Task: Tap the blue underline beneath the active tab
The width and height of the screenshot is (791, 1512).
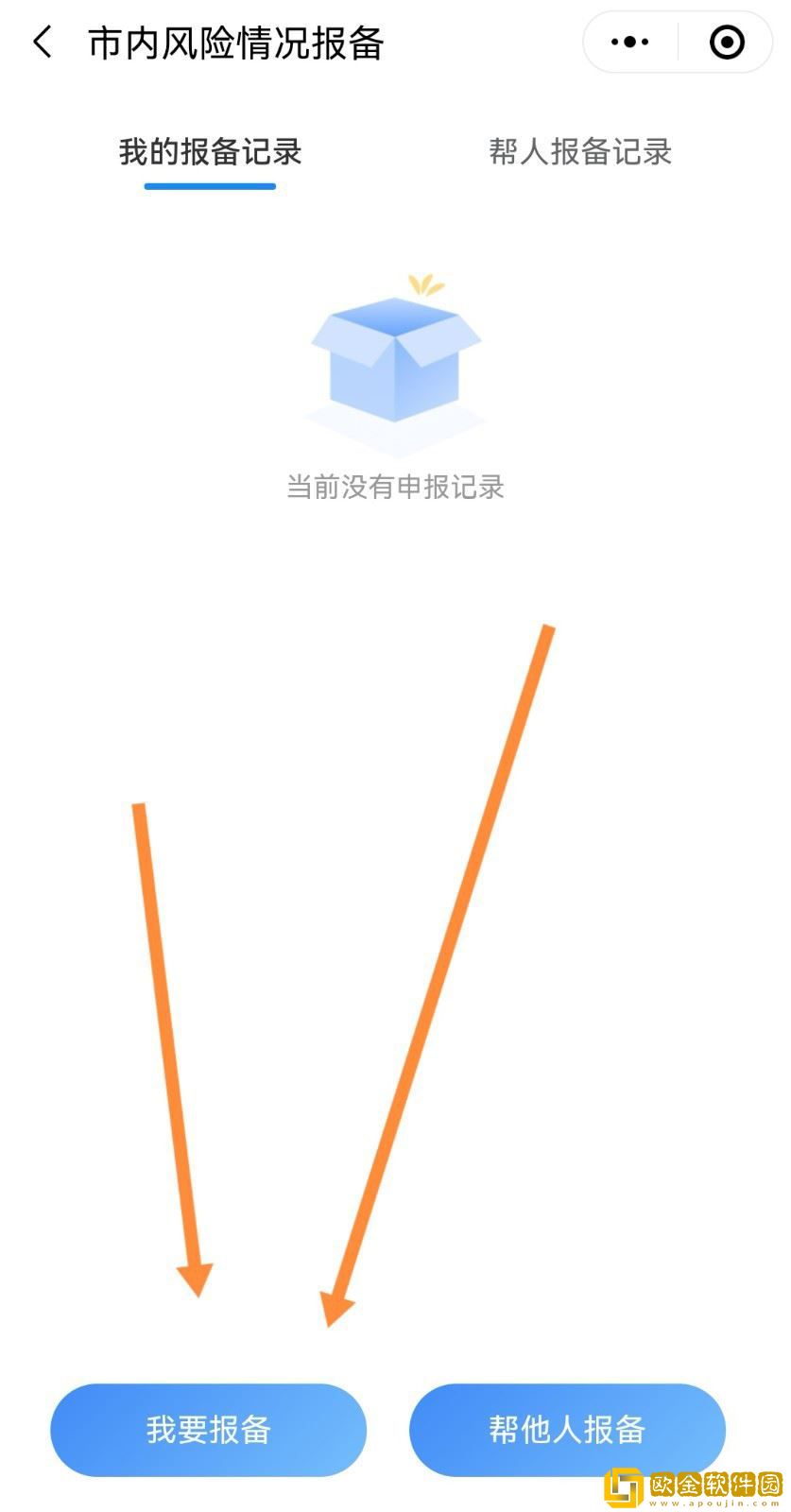Action: click(209, 188)
